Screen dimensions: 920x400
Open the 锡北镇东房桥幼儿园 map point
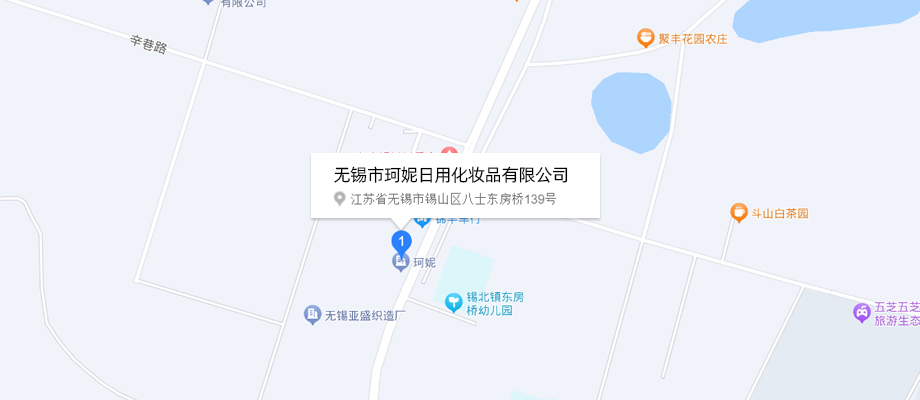click(454, 299)
